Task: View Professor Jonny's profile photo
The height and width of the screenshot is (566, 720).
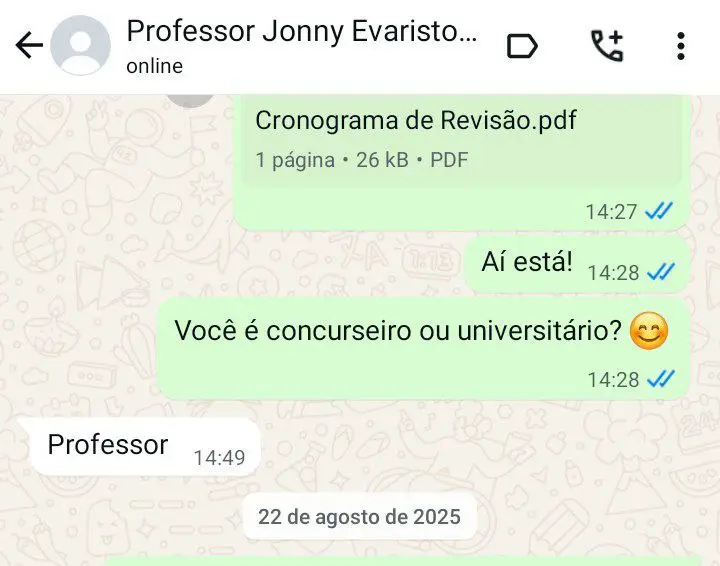Action: click(x=80, y=46)
